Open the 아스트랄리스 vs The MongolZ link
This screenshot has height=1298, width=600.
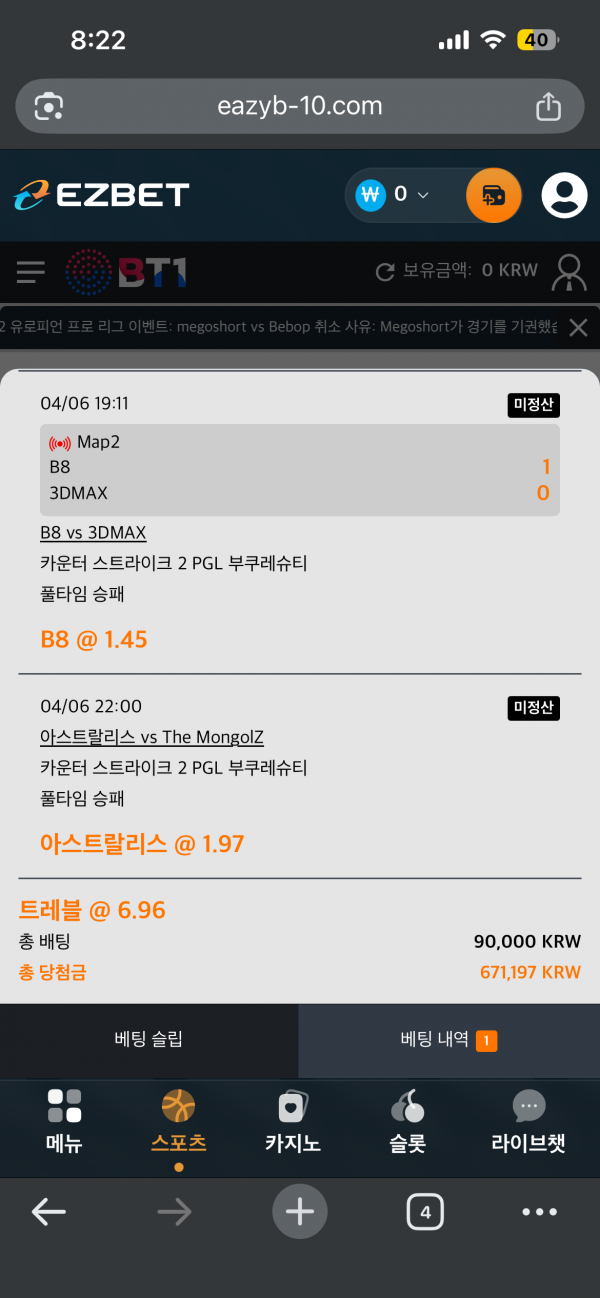tap(152, 737)
